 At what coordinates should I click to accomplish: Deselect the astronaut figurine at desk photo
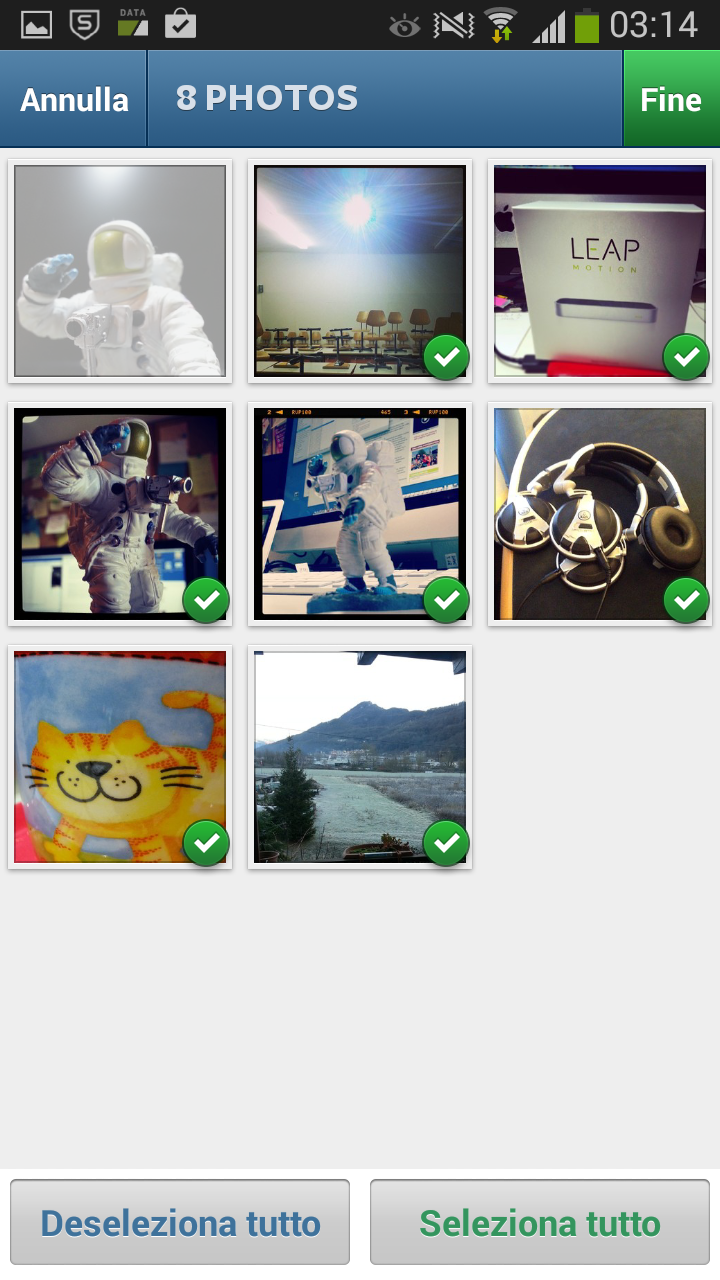(360, 514)
